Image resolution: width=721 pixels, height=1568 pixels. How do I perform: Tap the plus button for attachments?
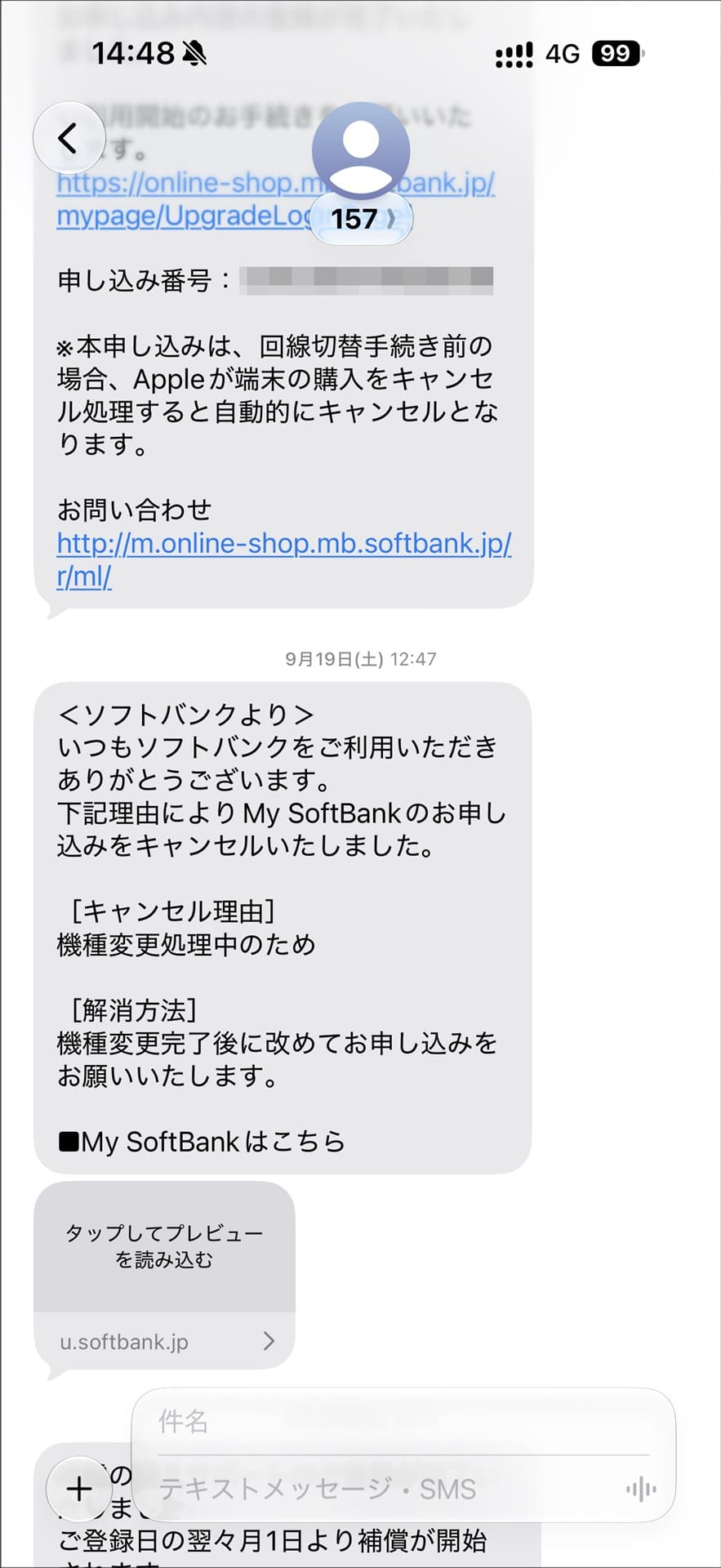pyautogui.click(x=79, y=1489)
